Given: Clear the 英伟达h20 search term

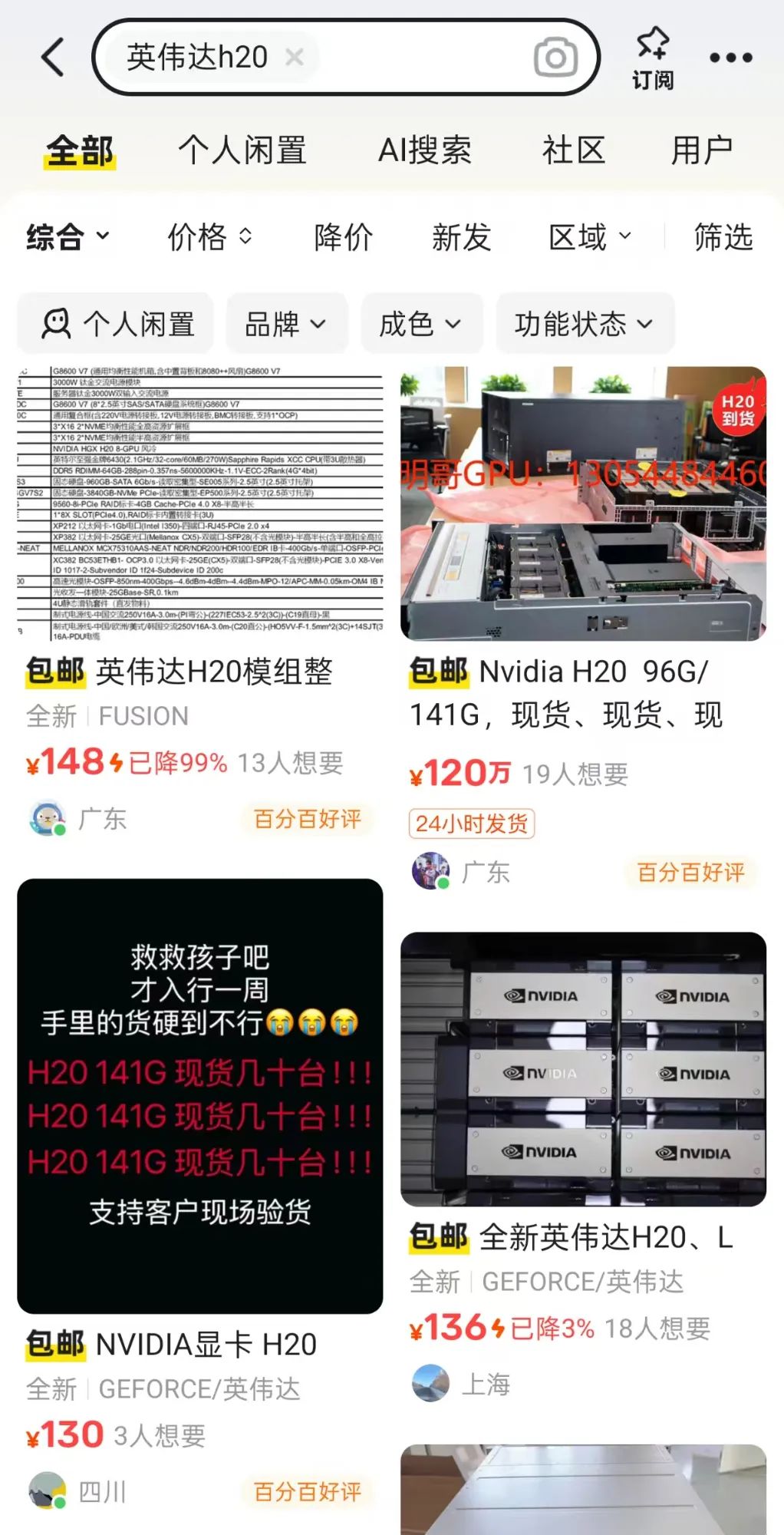Looking at the screenshot, I should click(295, 57).
